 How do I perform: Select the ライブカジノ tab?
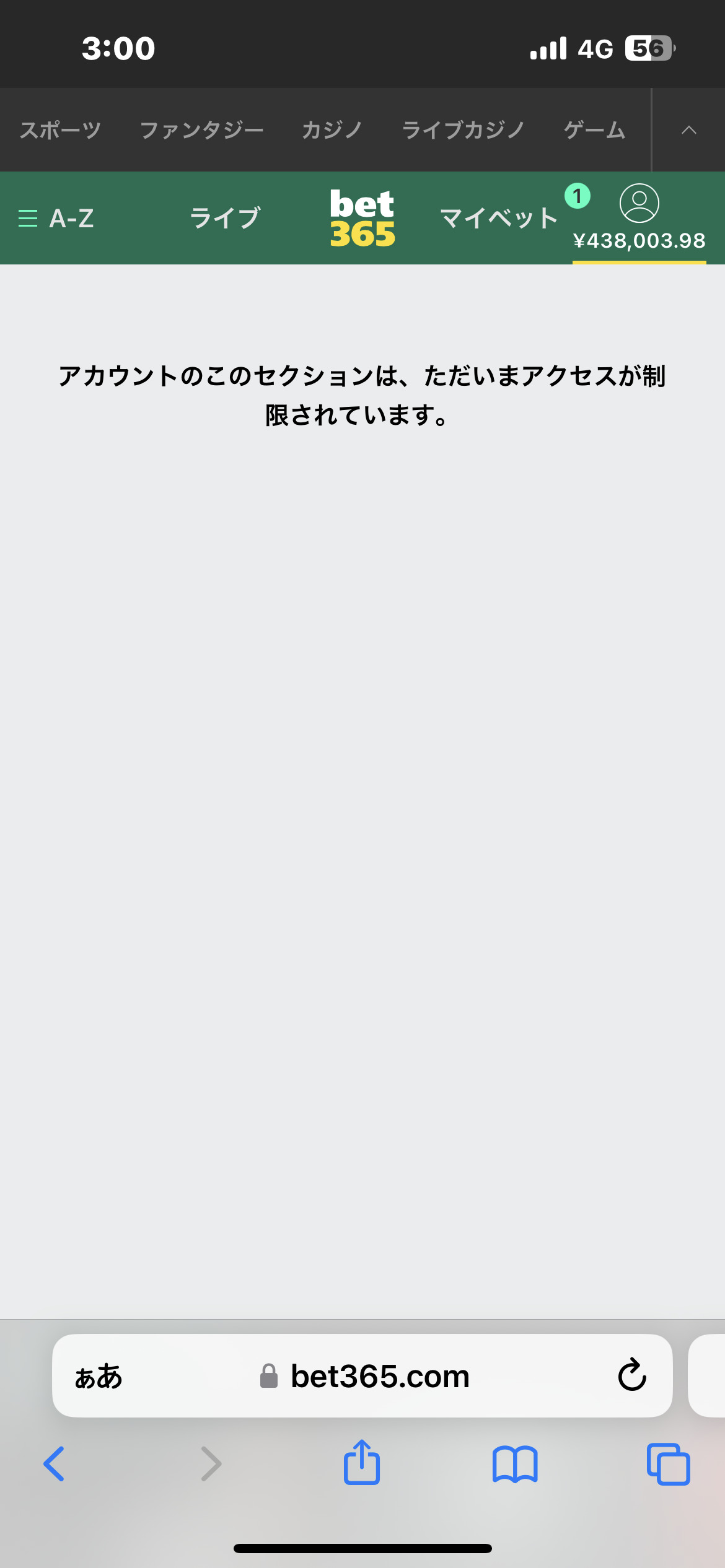[463, 130]
